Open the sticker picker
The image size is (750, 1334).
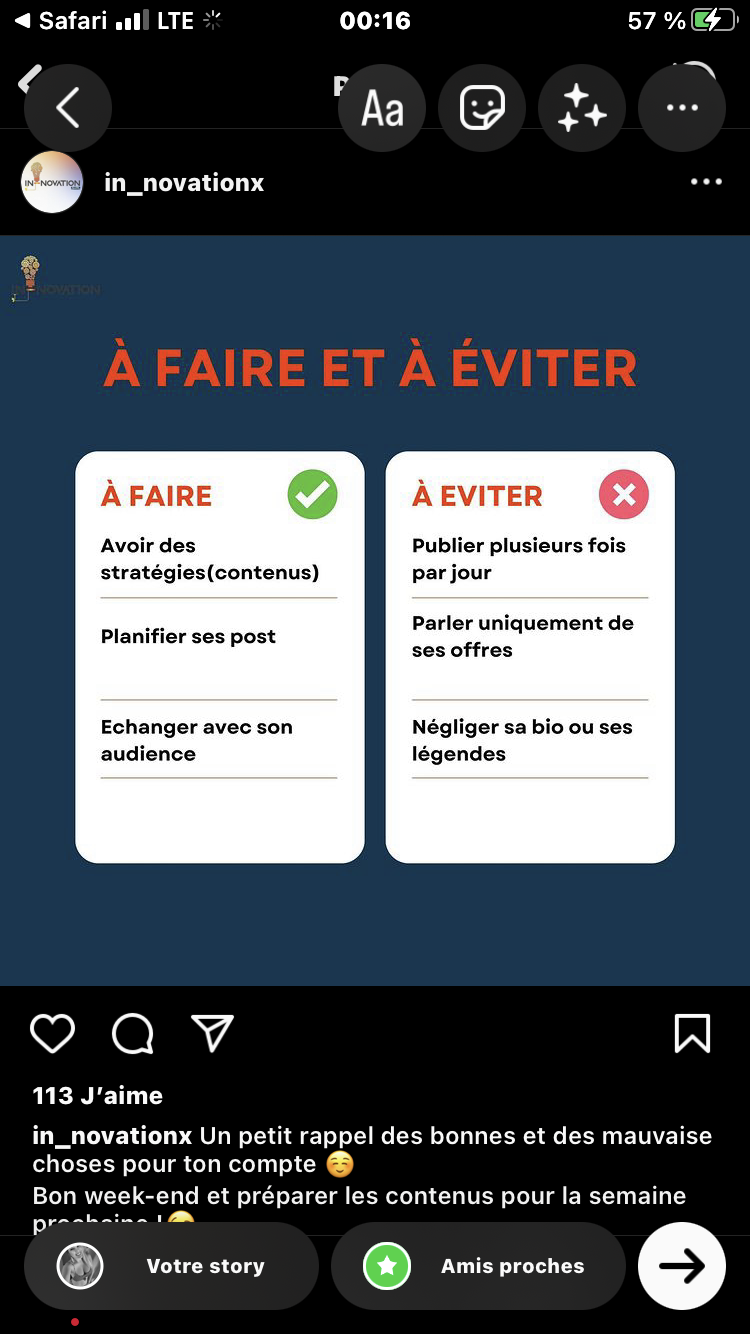(x=482, y=108)
